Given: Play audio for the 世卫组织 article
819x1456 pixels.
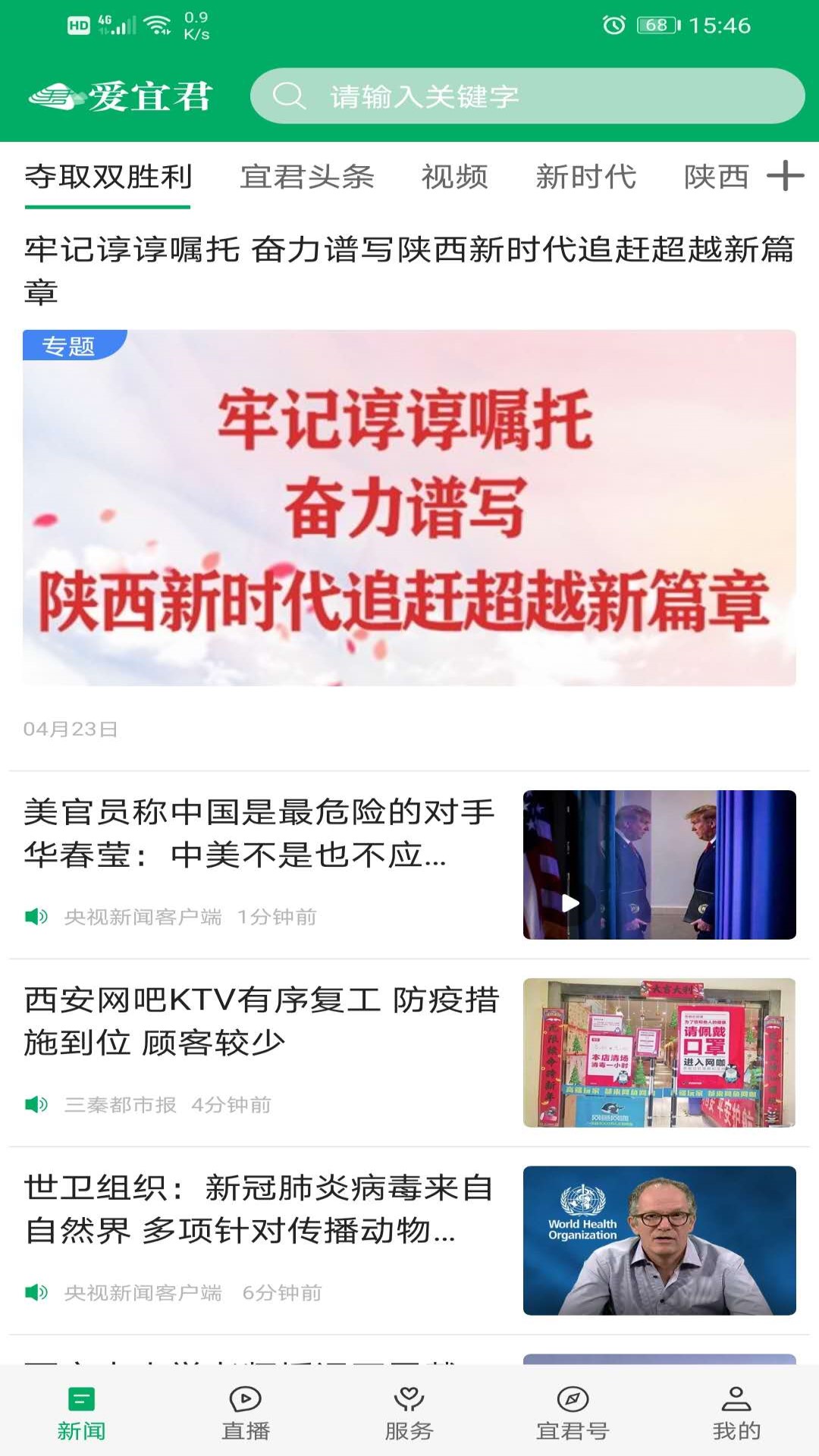Looking at the screenshot, I should tap(36, 1292).
